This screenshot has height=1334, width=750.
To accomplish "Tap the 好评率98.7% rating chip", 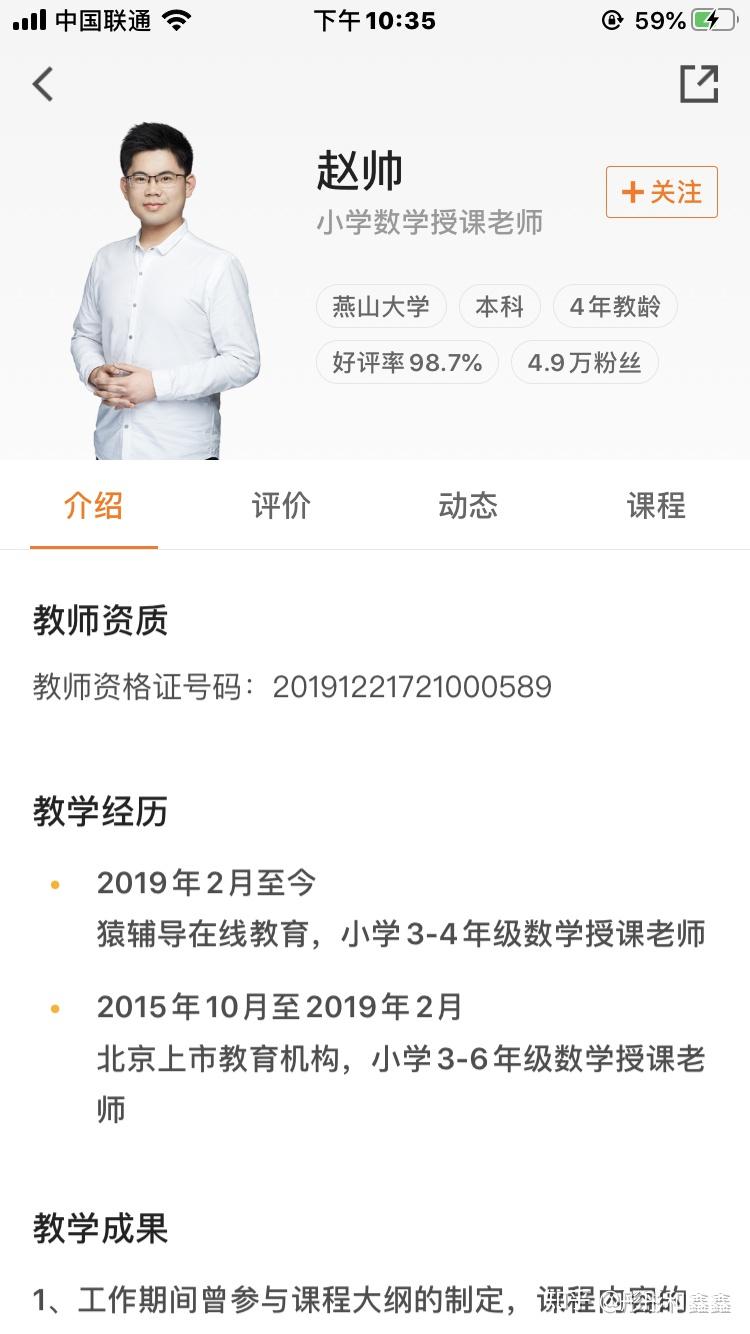I will pos(407,362).
